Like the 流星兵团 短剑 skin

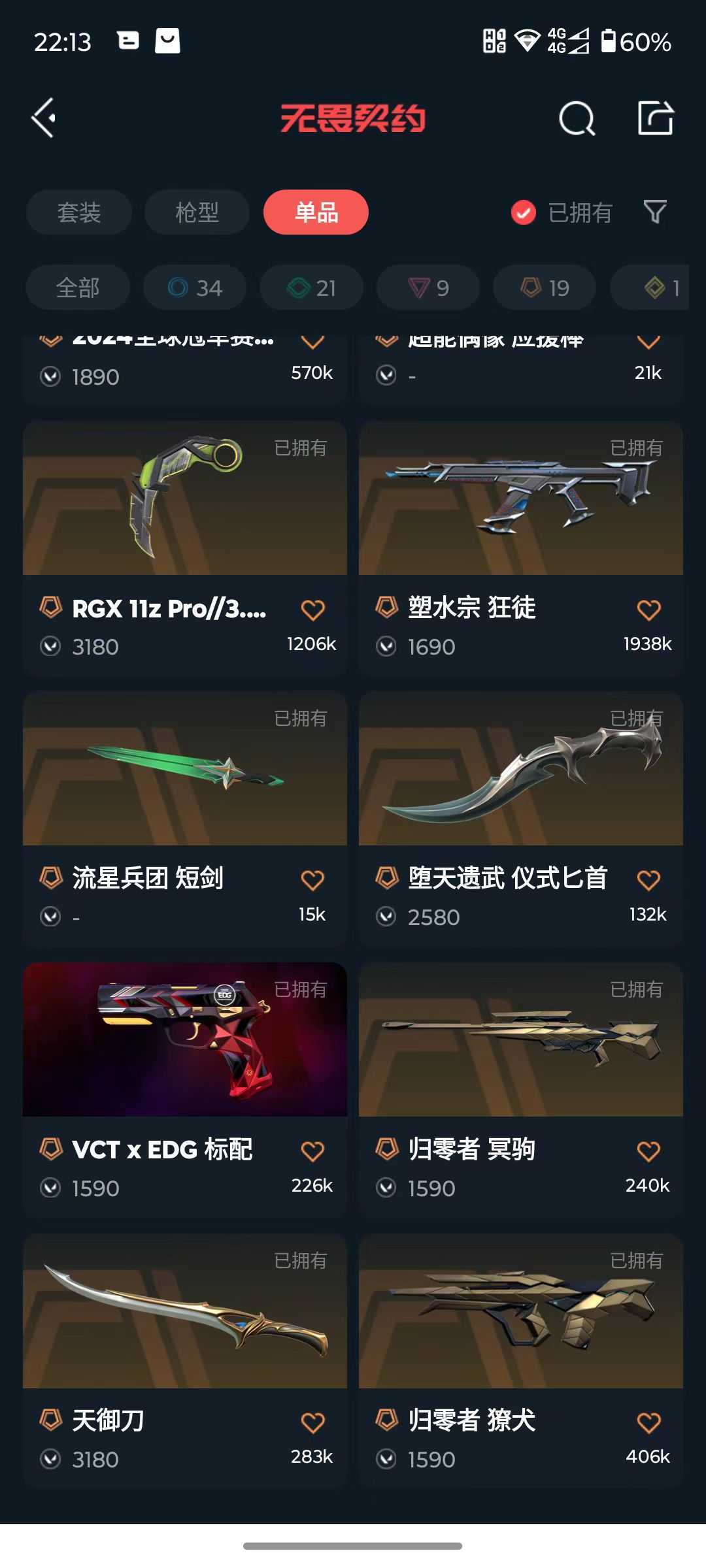312,880
